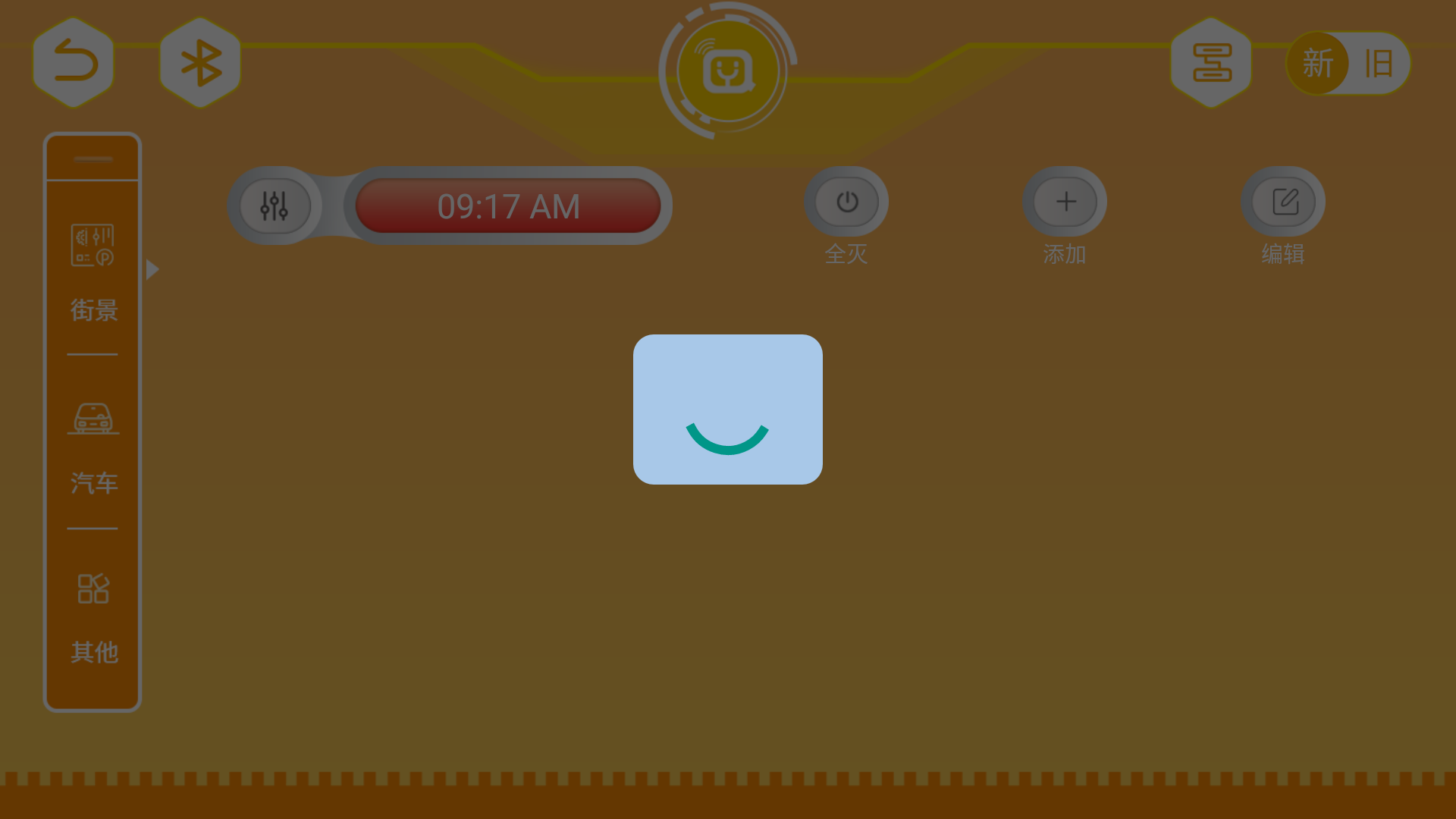Screen dimensions: 1456x819
Task: Turn off all lights with 全灭
Action: 846,202
